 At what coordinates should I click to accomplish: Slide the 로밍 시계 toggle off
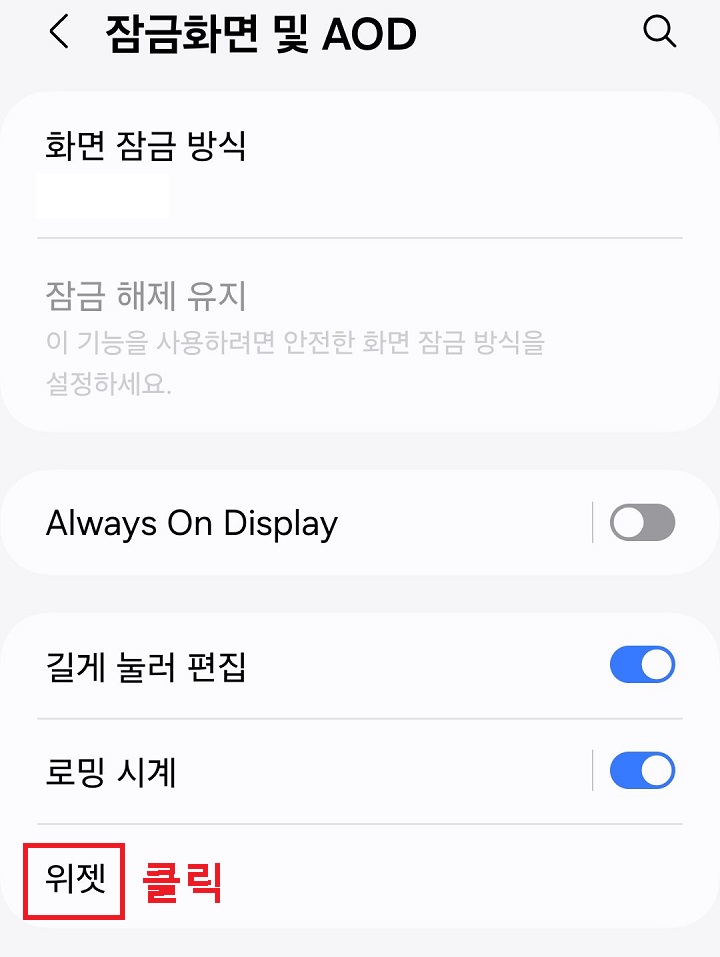click(641, 770)
